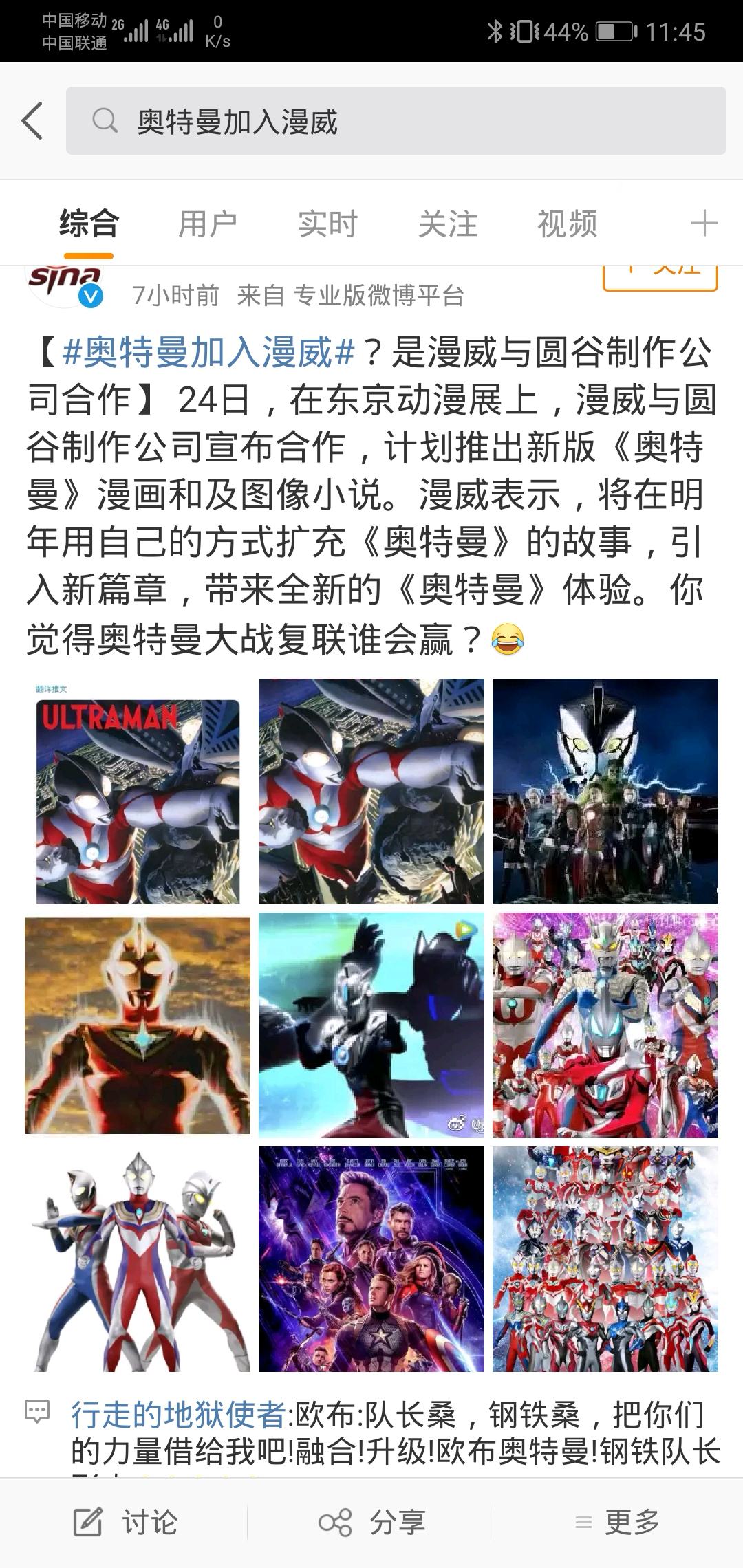Open the 更多 menu

(x=618, y=1523)
